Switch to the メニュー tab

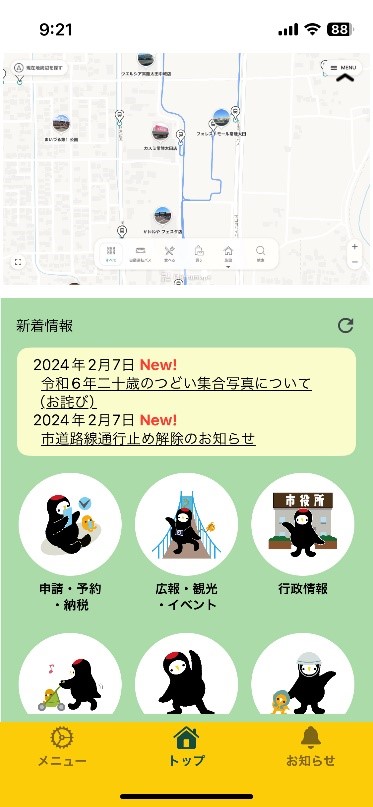(x=62, y=747)
